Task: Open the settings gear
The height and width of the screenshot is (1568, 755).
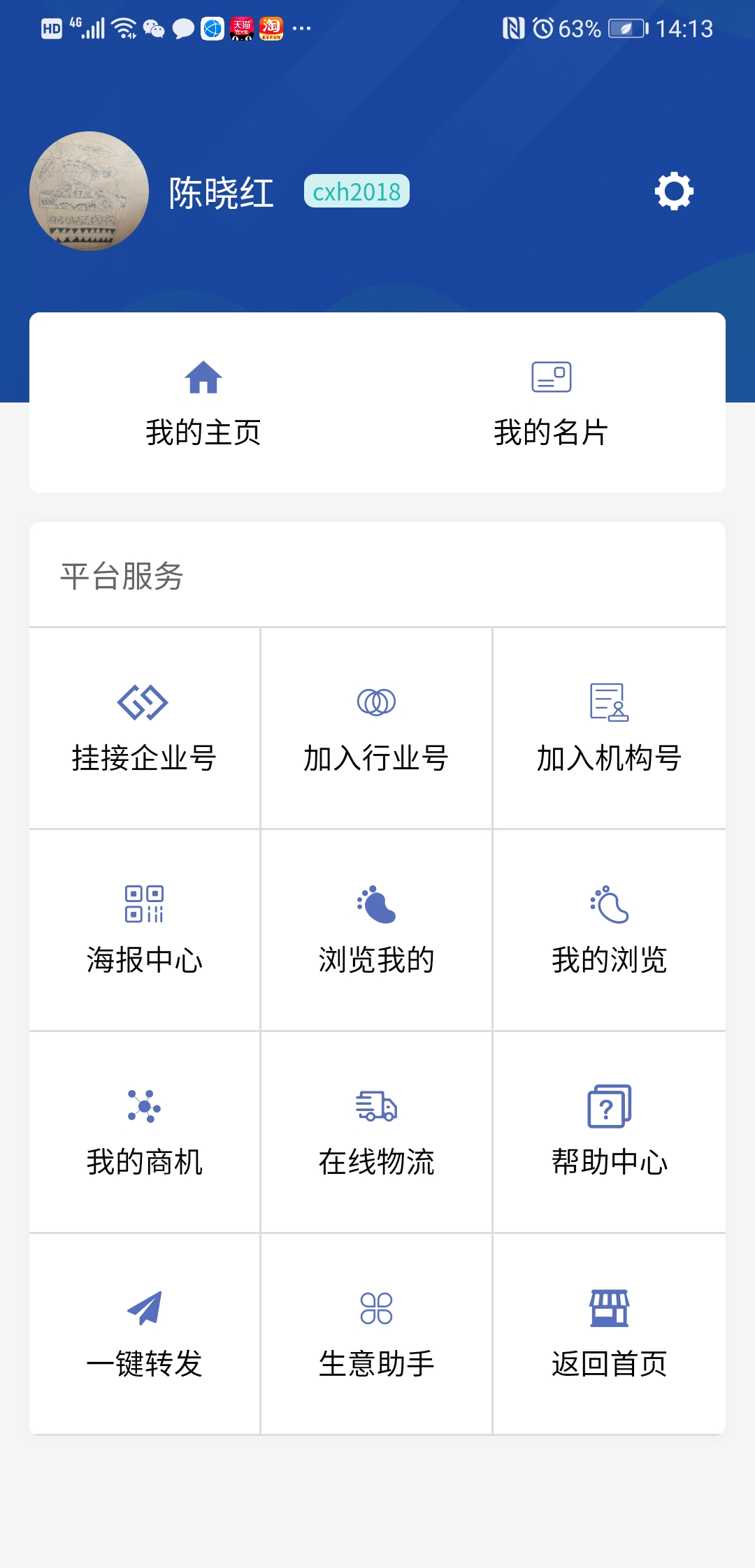Action: [673, 191]
